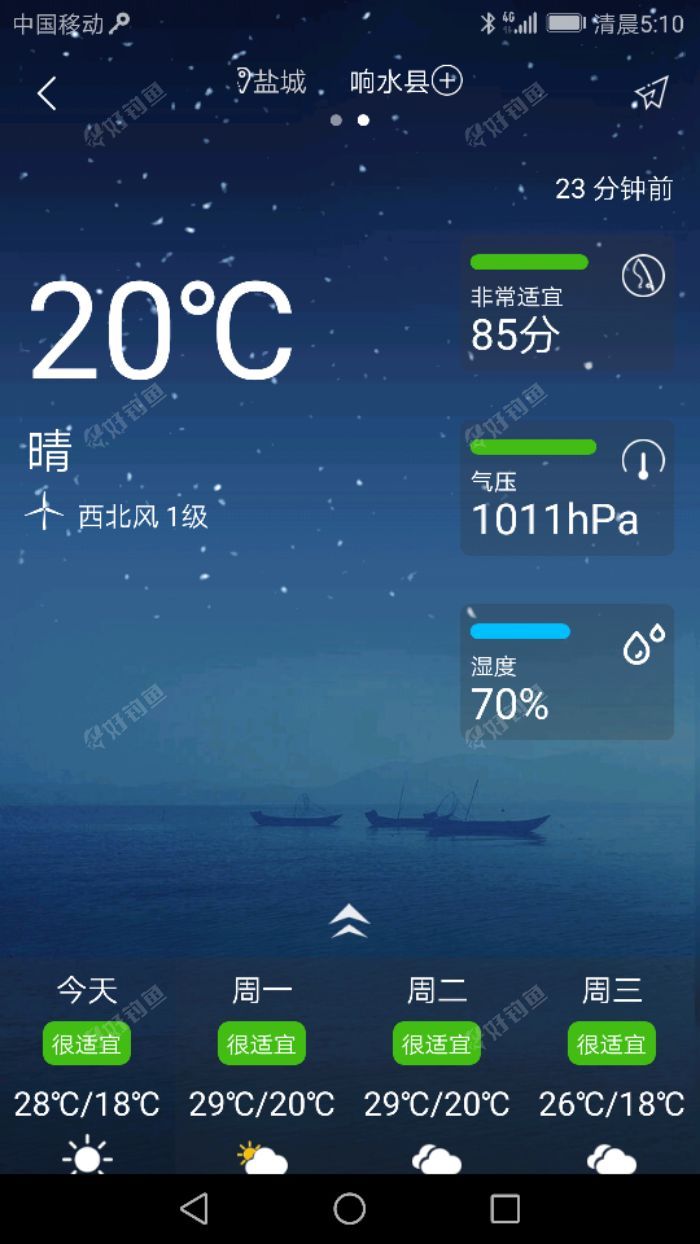This screenshot has width=700, height=1244.
Task: Tap the system home button
Action: tap(350, 1209)
